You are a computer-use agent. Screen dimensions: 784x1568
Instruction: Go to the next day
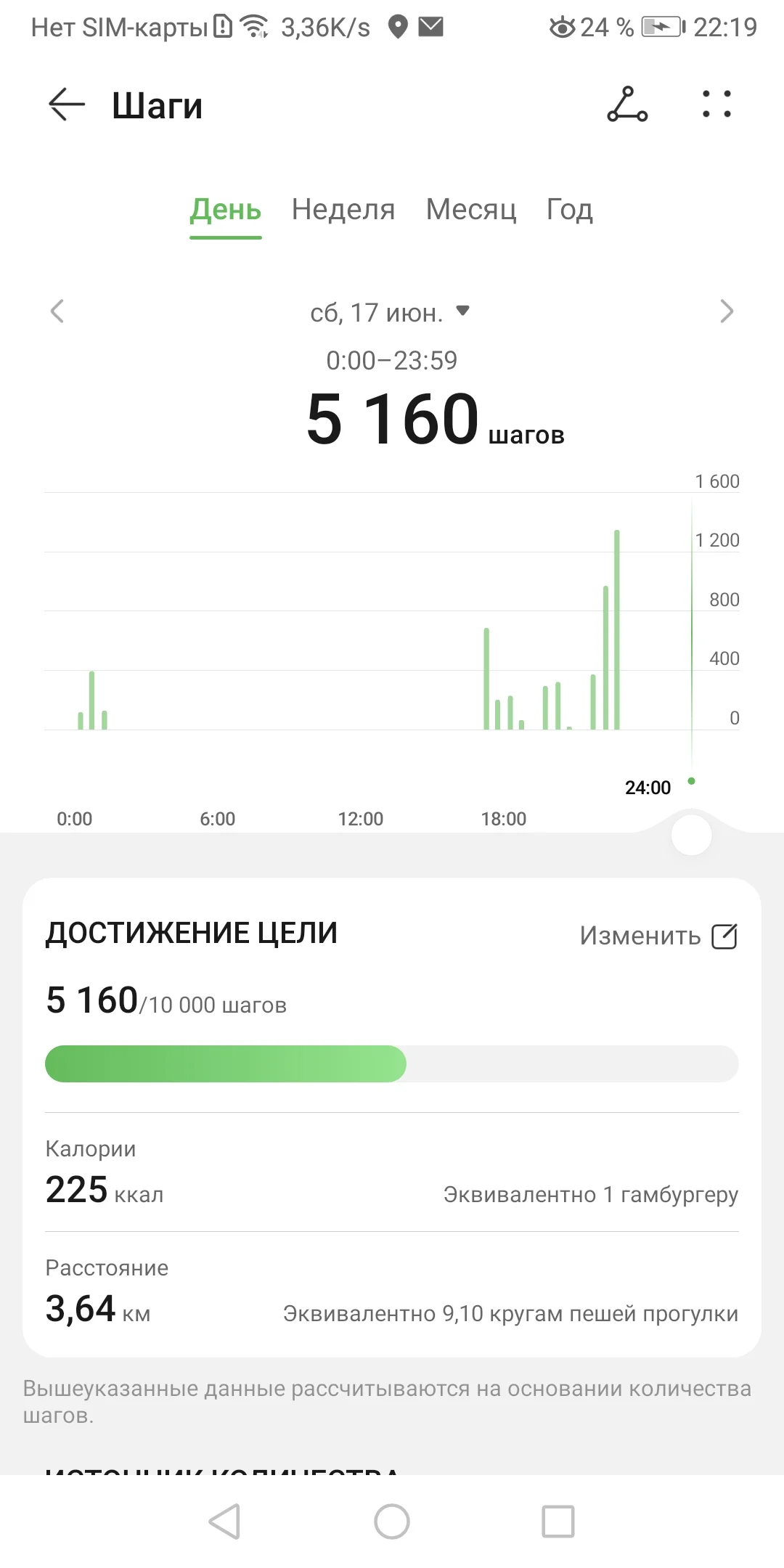[x=726, y=311]
